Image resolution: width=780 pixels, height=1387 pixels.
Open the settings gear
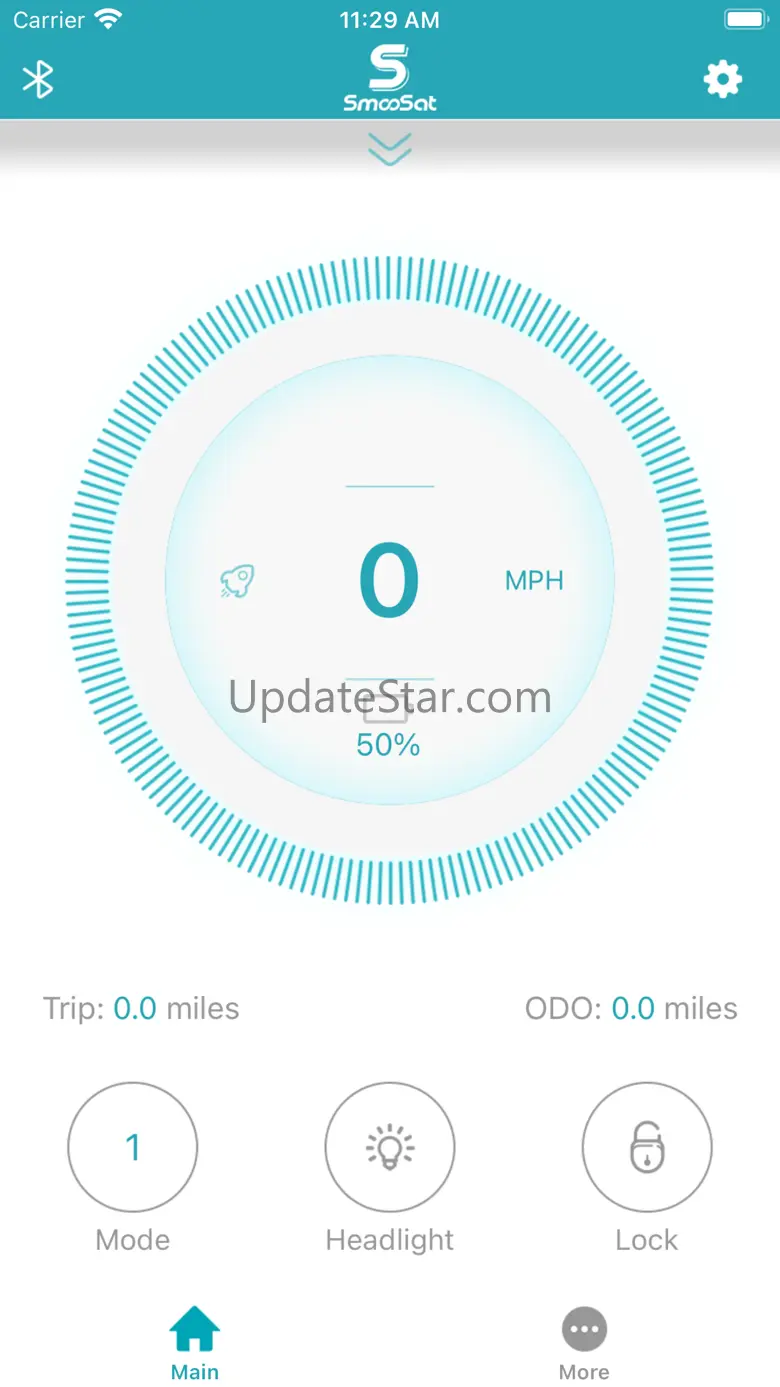click(723, 79)
